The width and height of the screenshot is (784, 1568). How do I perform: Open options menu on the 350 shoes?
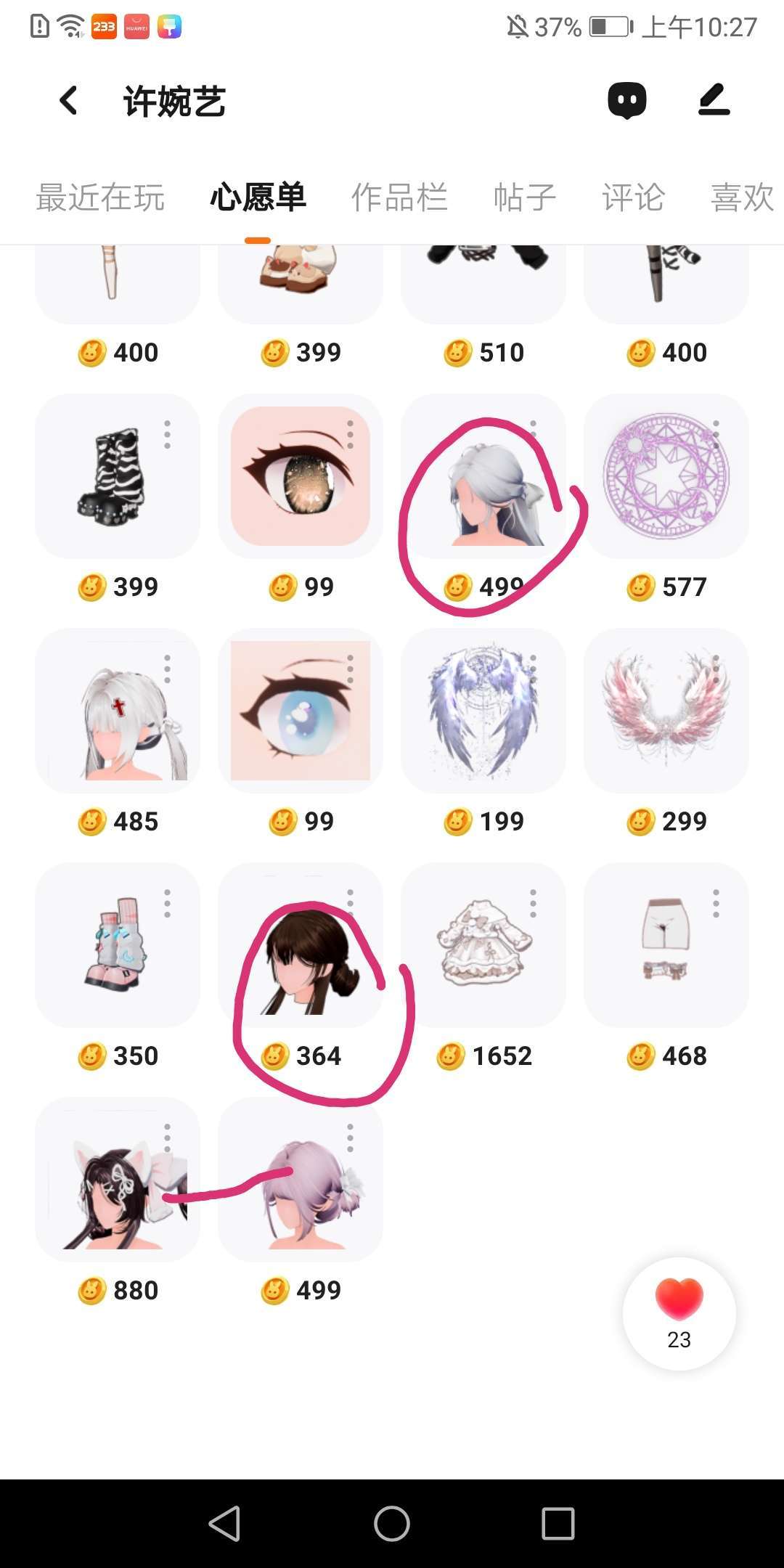[167, 904]
